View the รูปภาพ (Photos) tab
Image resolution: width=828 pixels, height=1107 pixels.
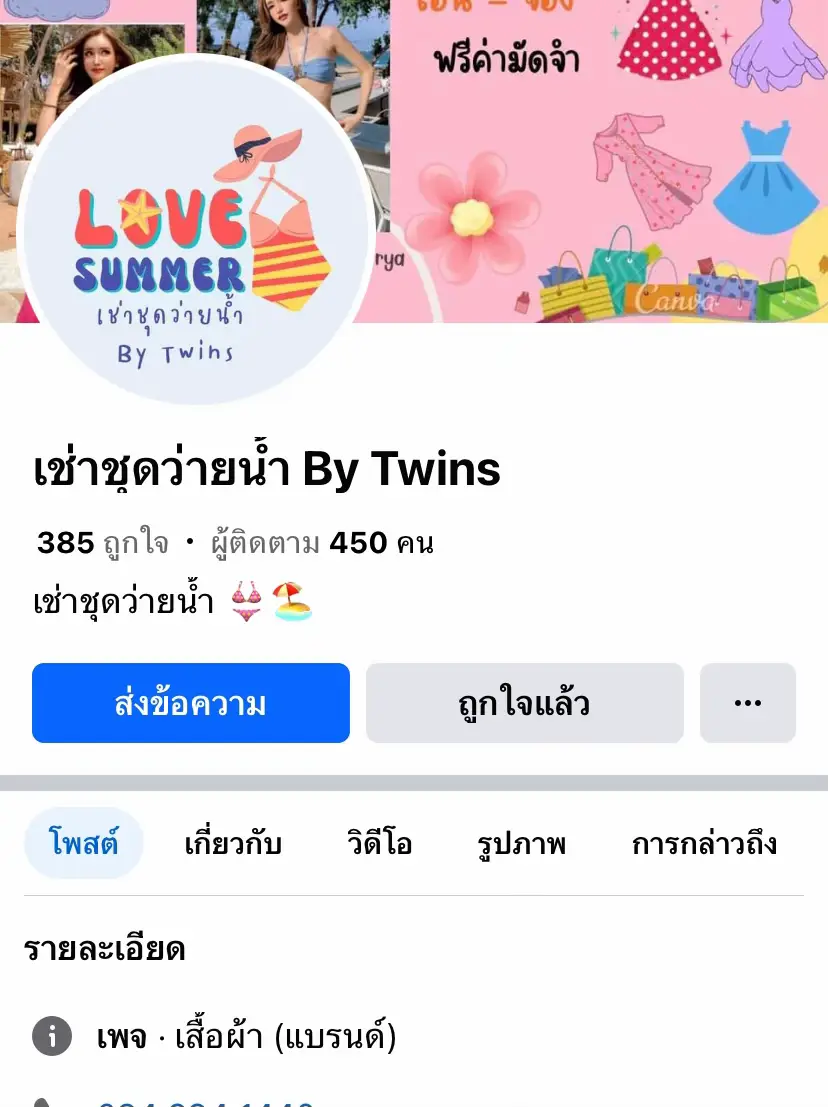coord(522,843)
